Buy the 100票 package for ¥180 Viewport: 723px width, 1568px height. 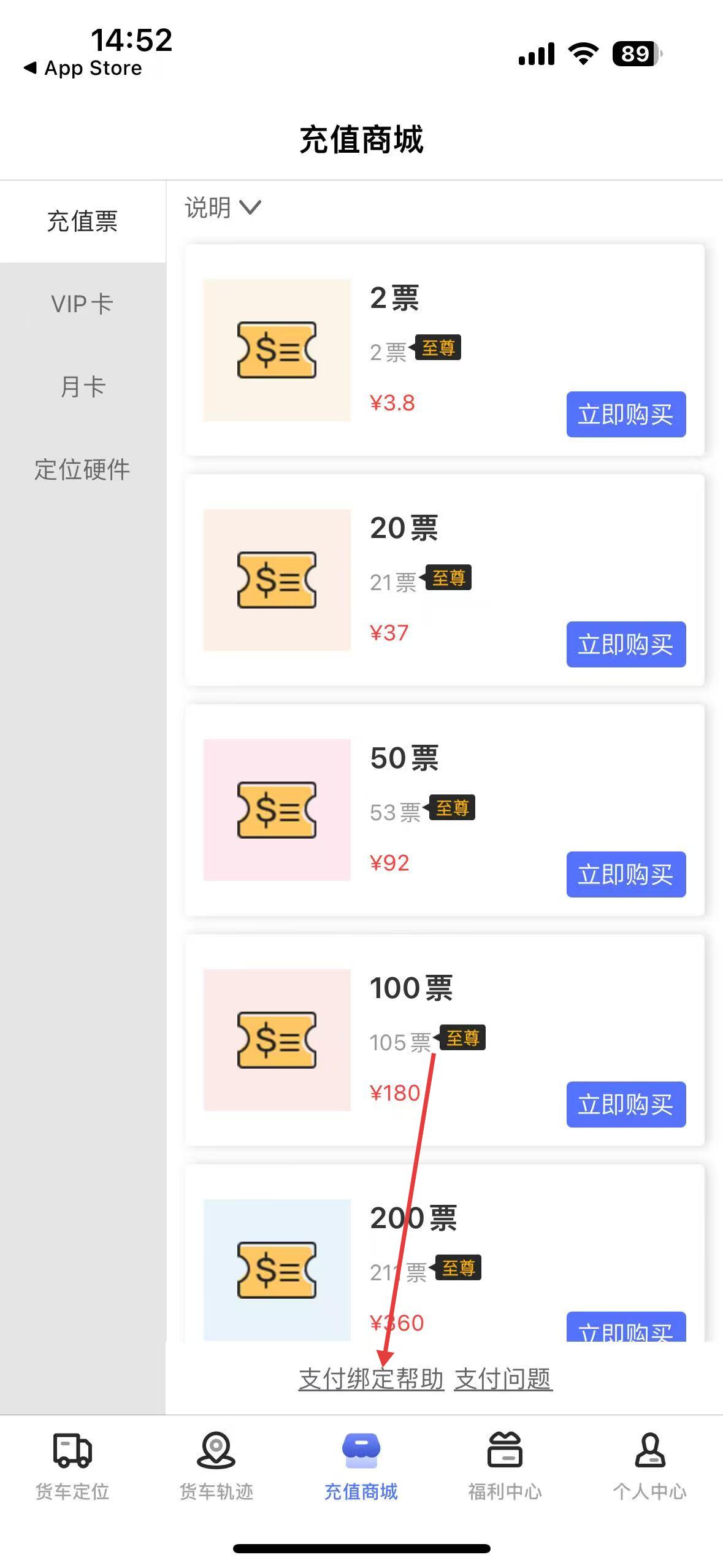[625, 1105]
